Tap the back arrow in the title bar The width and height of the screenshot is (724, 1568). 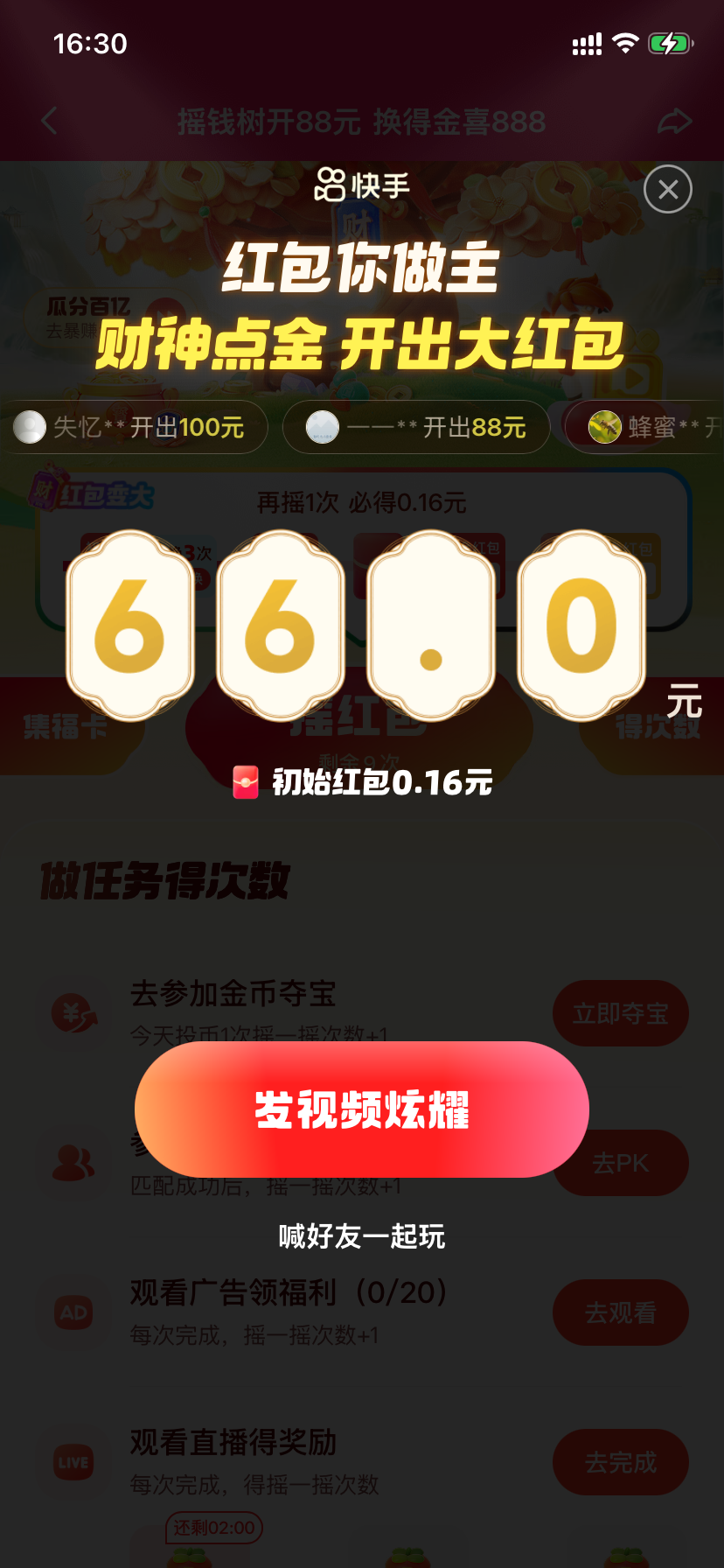tap(48, 121)
